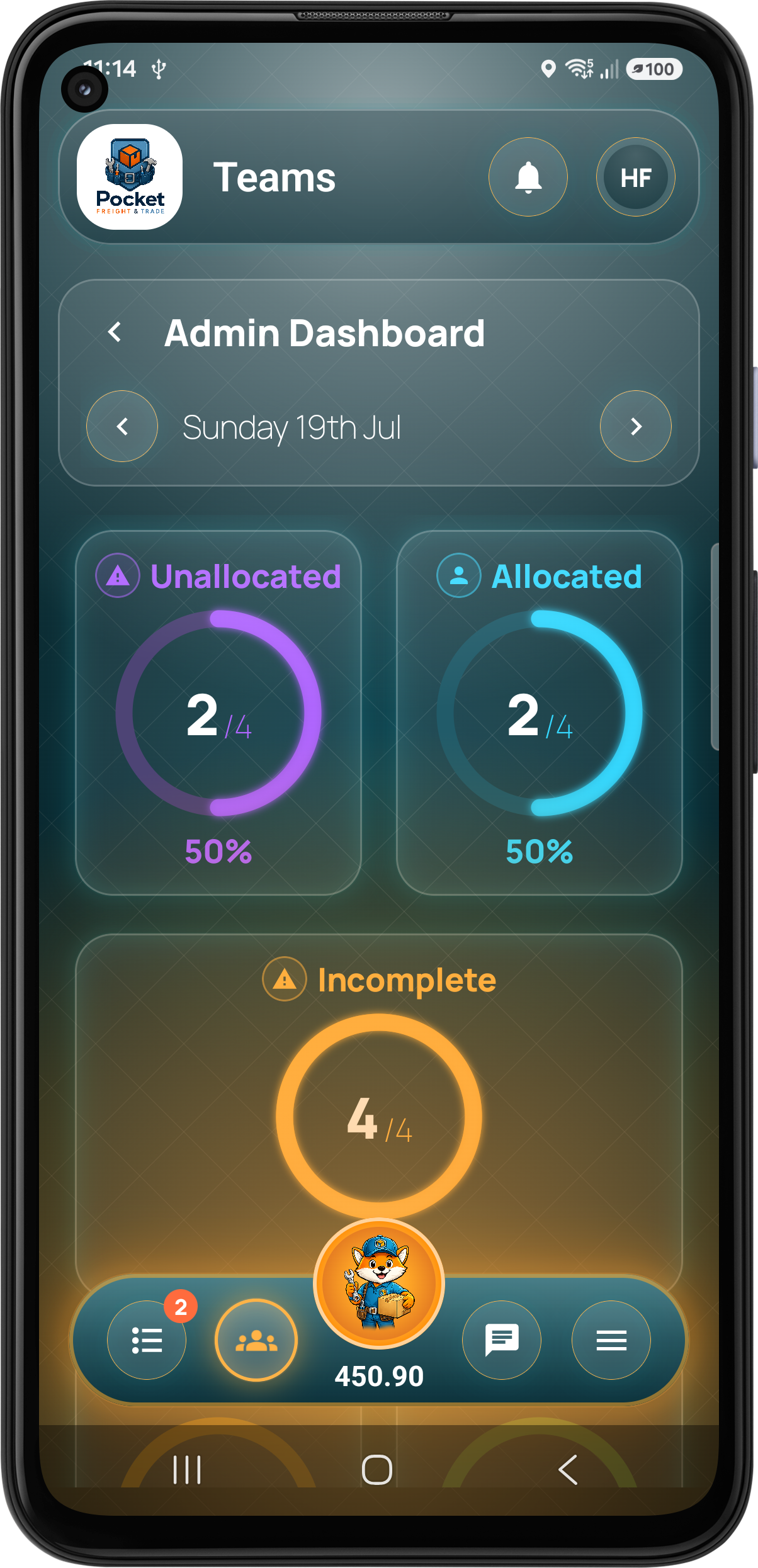Go back from Admin Dashboard

[115, 332]
